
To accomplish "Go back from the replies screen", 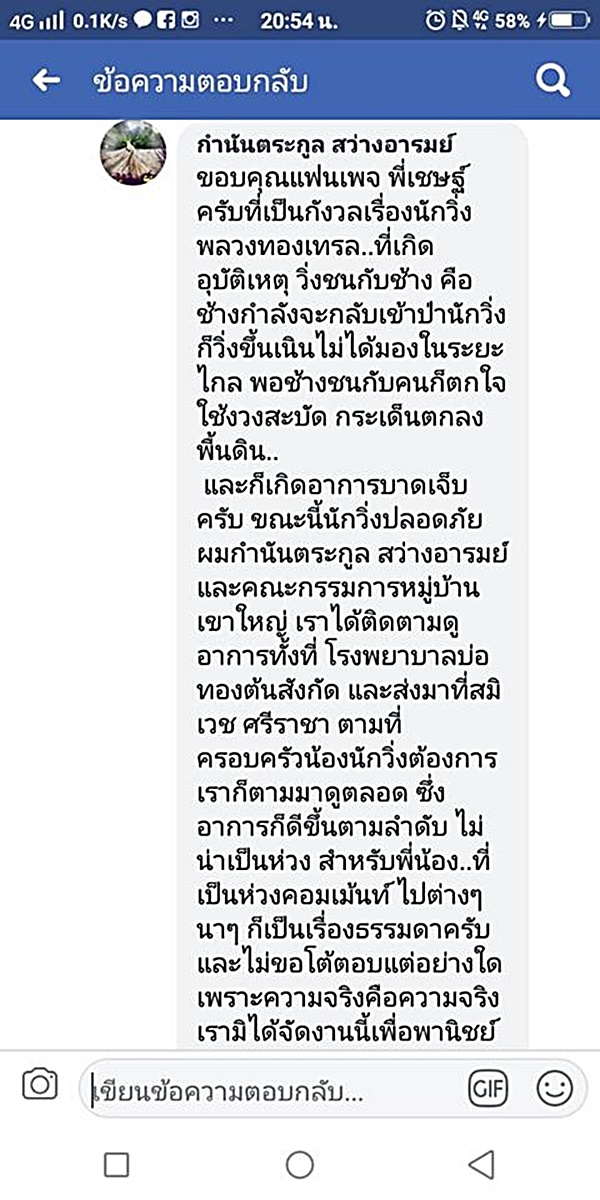I will 46,81.
